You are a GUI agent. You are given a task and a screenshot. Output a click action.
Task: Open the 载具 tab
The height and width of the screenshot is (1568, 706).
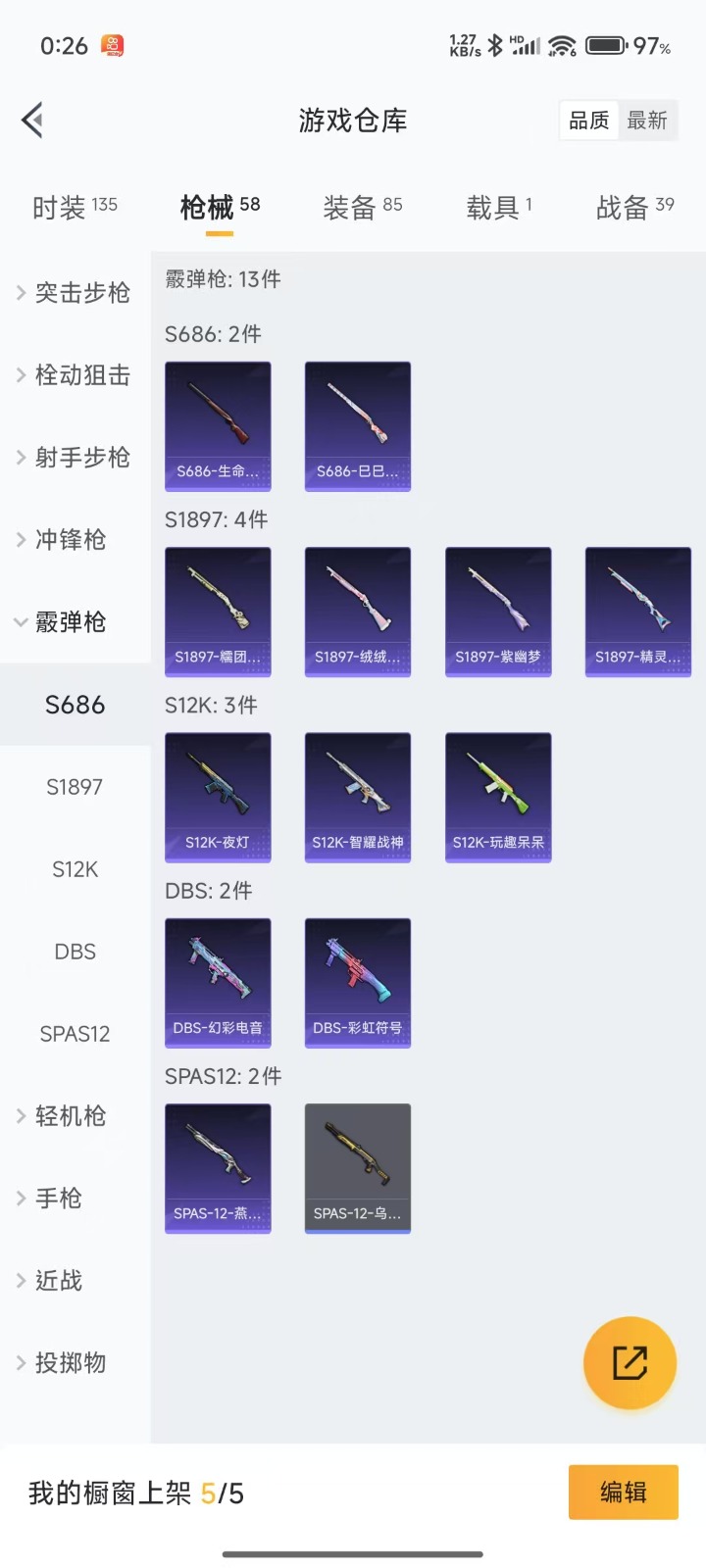(x=498, y=207)
